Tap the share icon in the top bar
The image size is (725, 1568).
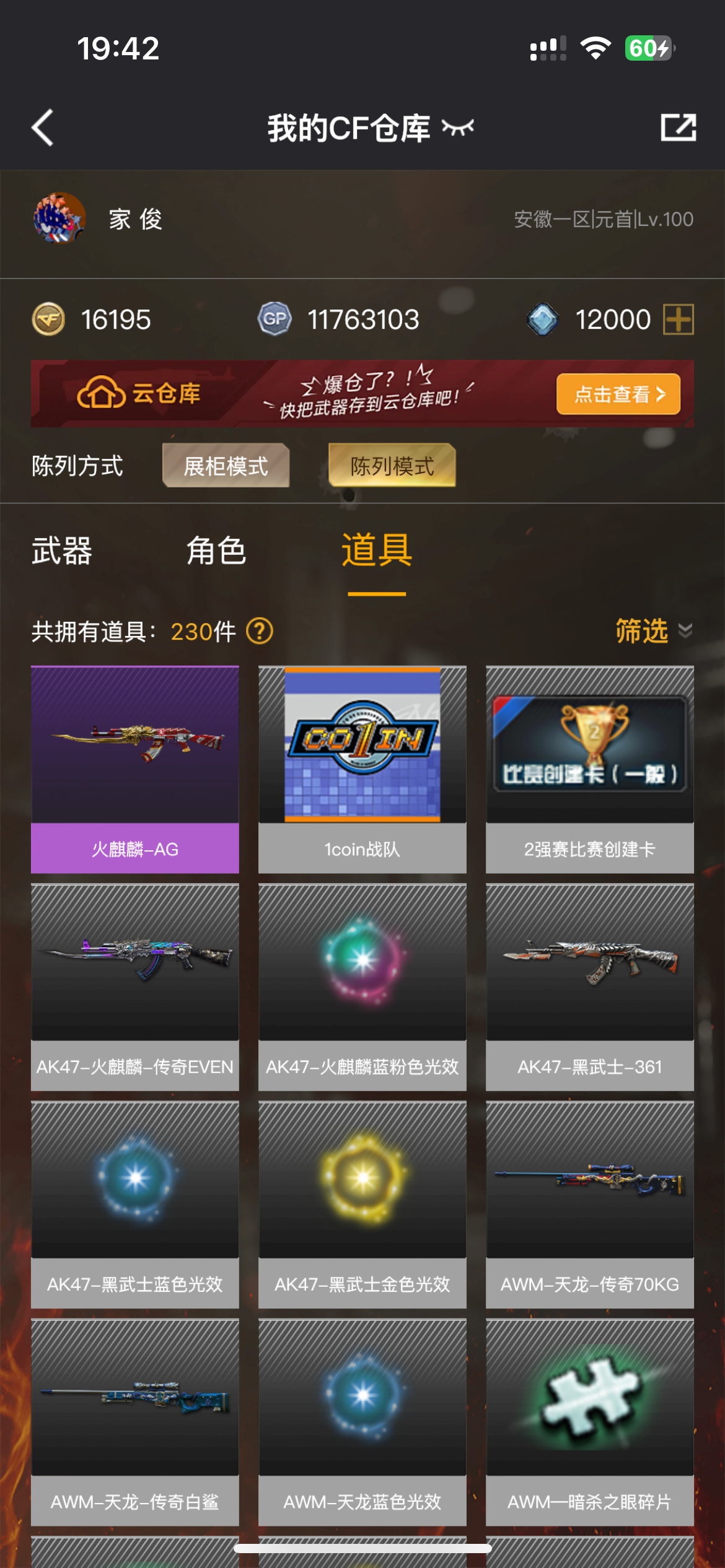(x=678, y=128)
